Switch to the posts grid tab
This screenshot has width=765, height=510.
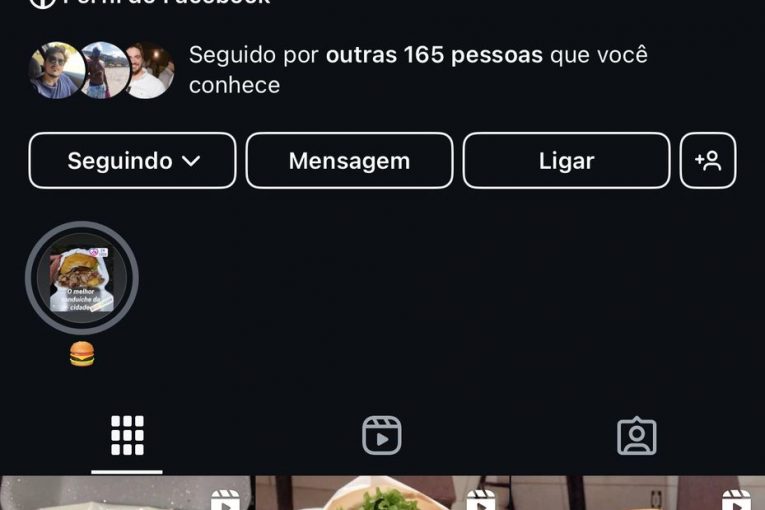[x=127, y=436]
